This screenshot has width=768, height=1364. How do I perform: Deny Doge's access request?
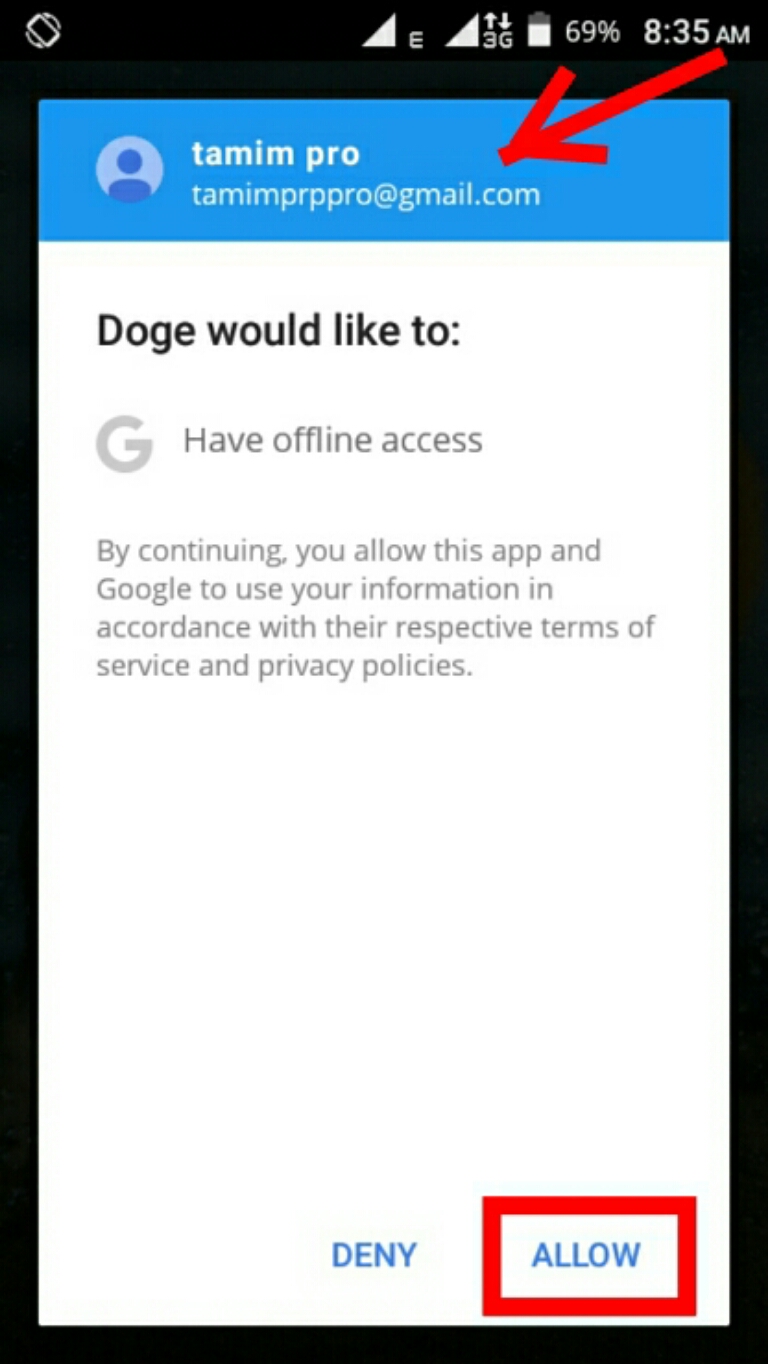pos(374,1255)
